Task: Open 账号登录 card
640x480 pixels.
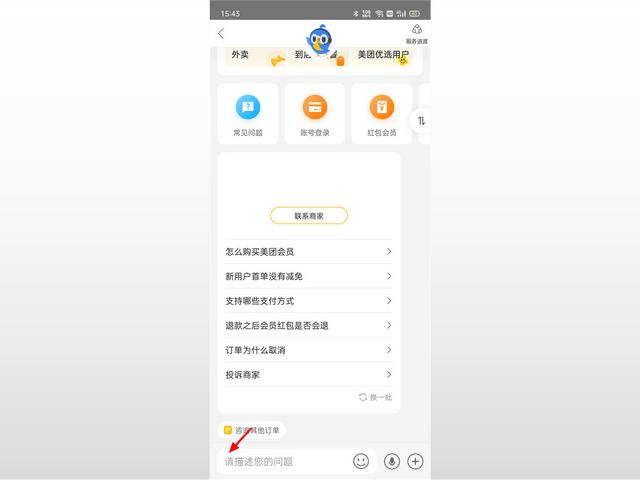Action: [x=315, y=114]
